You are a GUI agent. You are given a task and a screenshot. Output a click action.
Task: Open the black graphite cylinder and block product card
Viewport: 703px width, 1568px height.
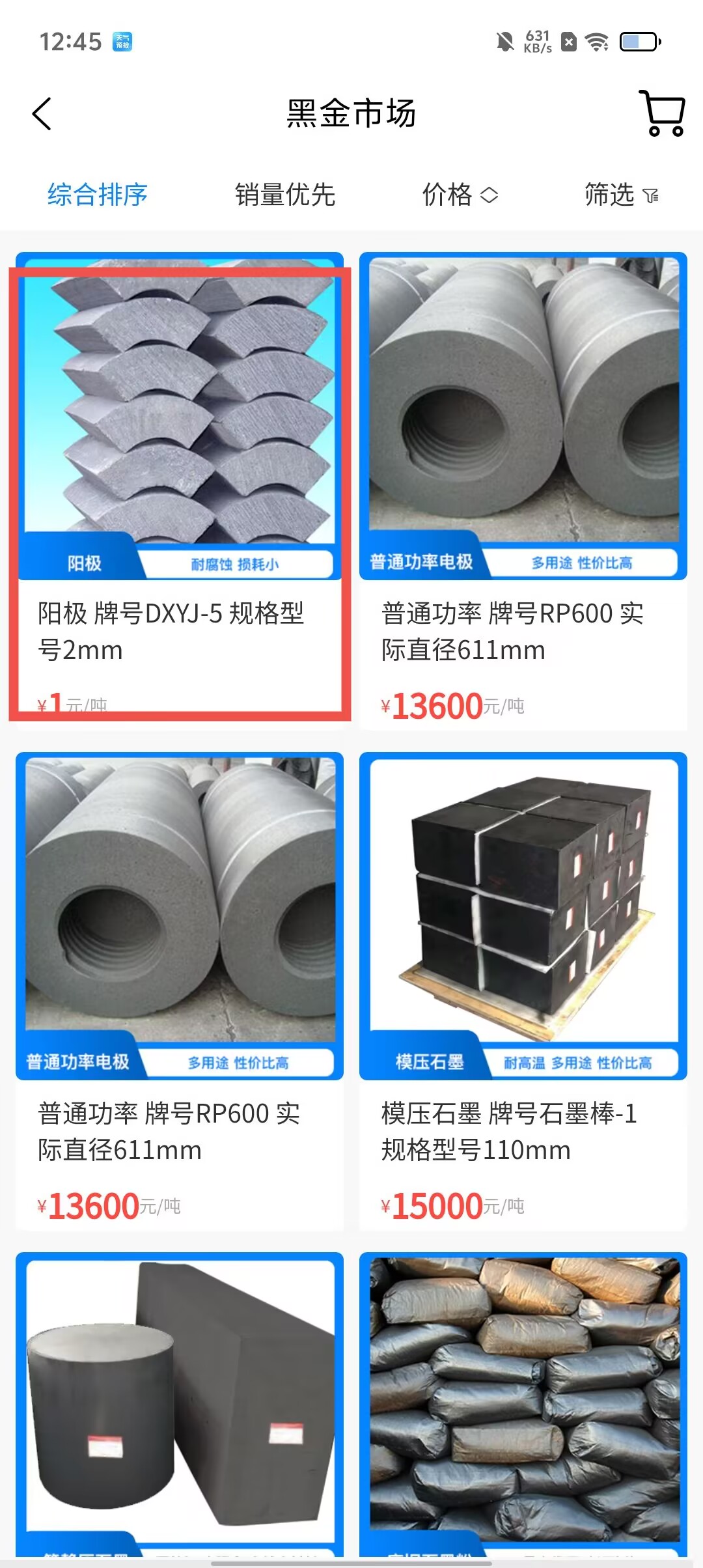[x=180, y=1400]
